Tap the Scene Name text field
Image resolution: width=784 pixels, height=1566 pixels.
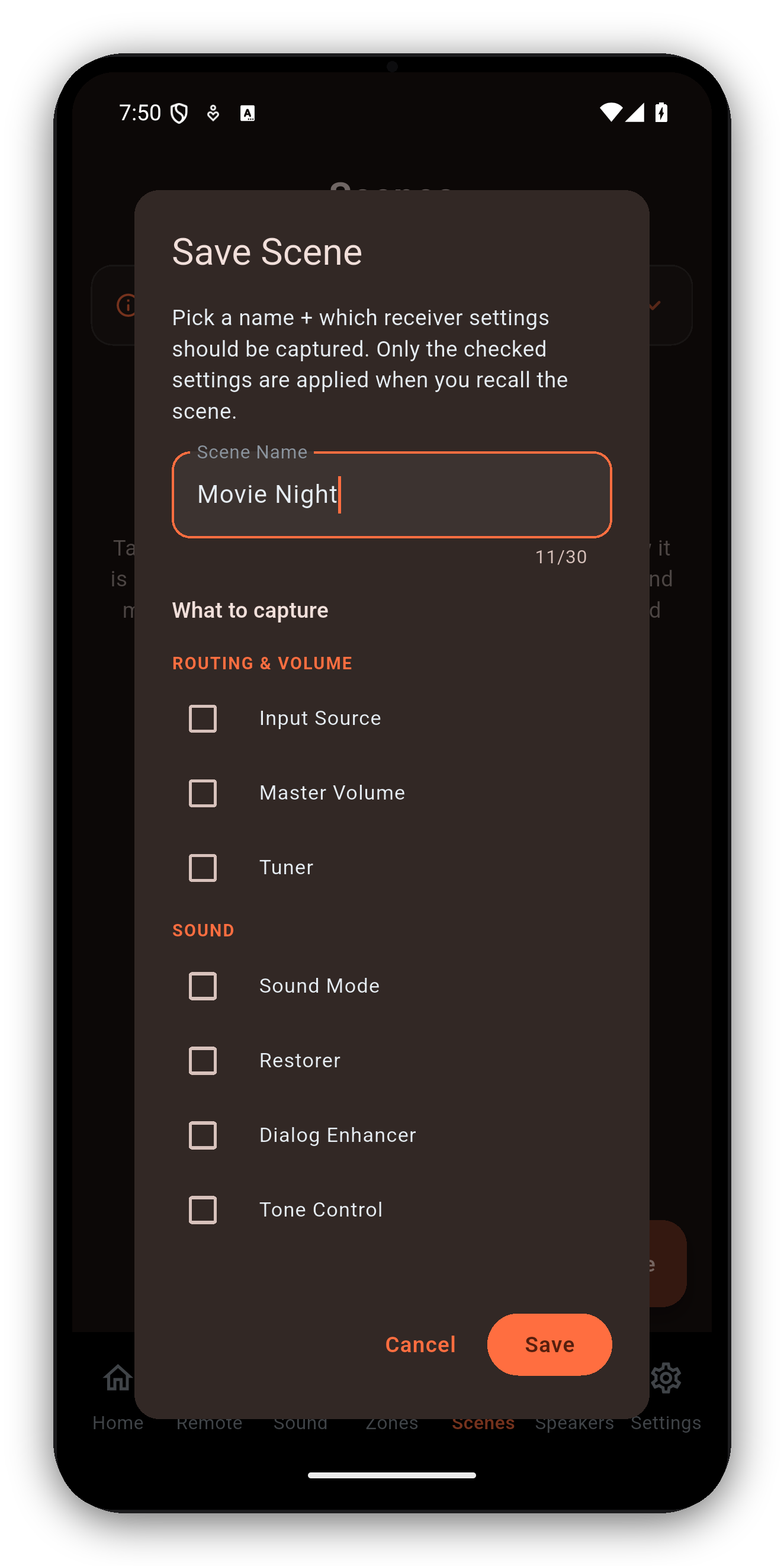tap(391, 494)
